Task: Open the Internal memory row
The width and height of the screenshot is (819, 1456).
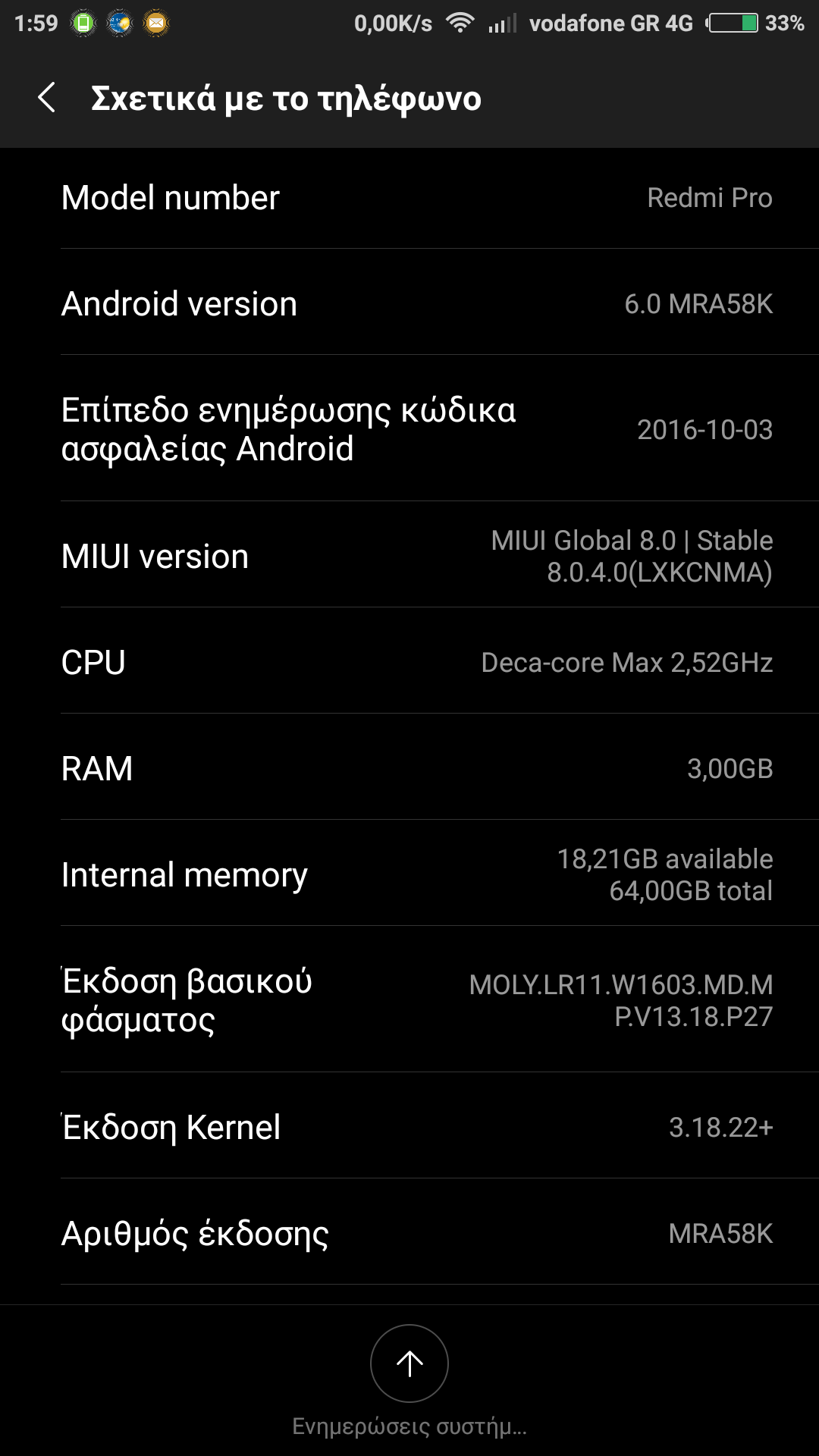Action: (x=409, y=874)
